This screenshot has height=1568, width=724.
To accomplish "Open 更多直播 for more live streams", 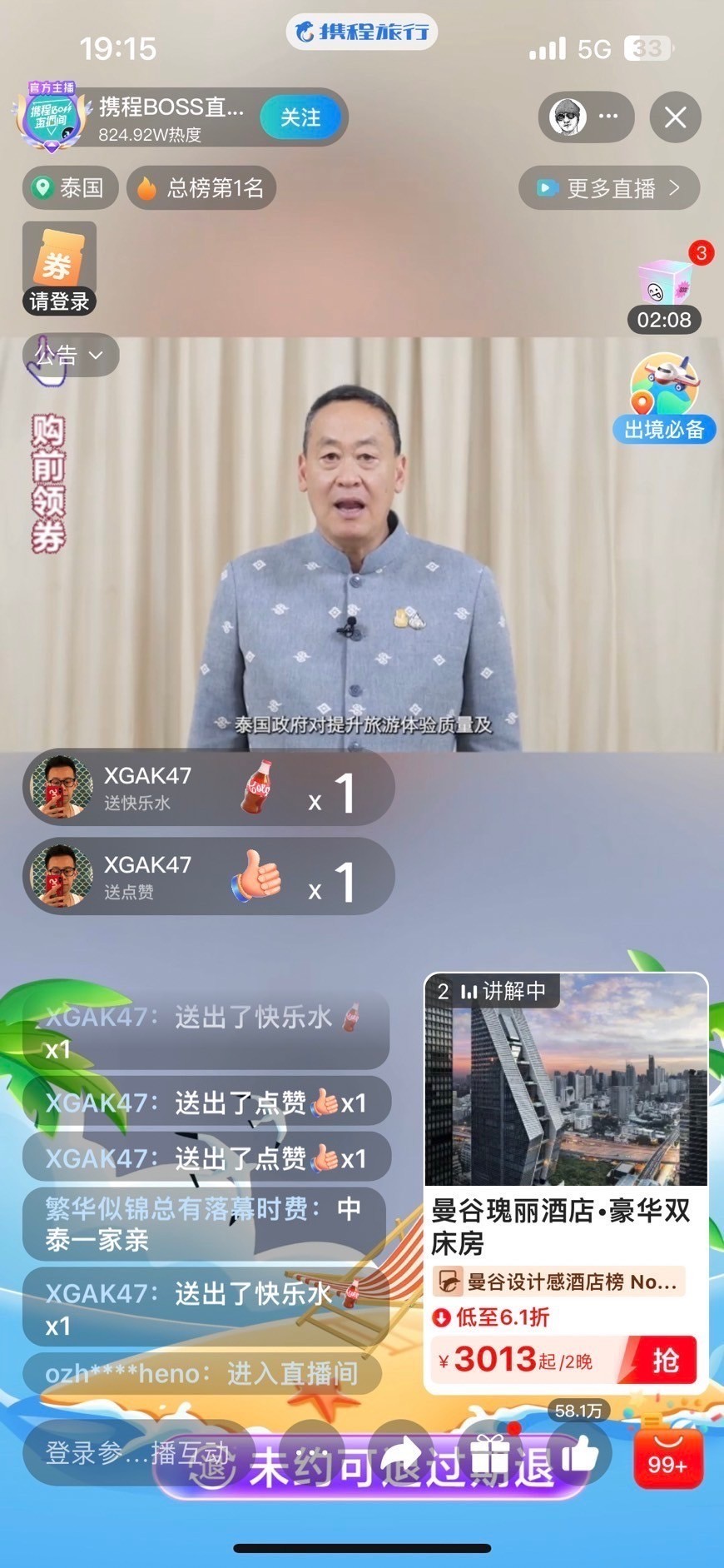I will pyautogui.click(x=609, y=188).
